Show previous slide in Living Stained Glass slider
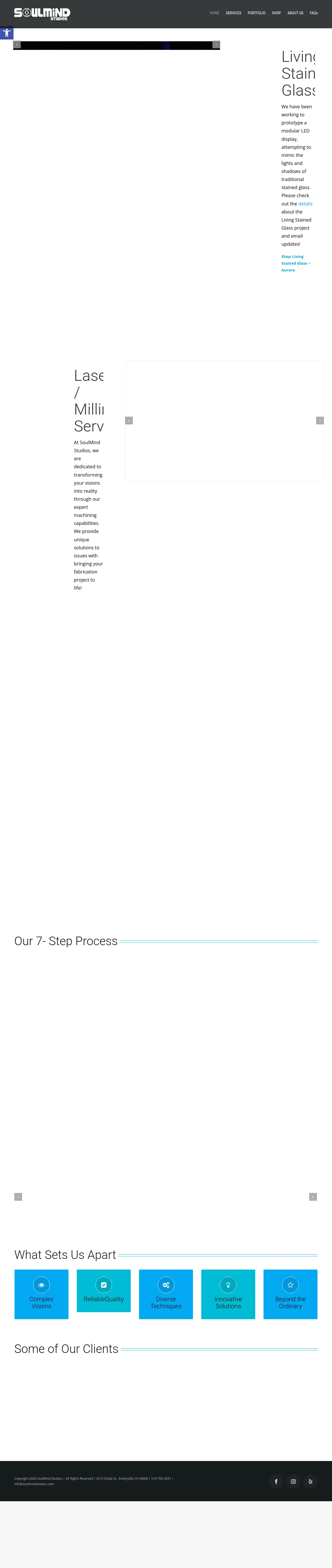332x1568 pixels. click(x=17, y=44)
